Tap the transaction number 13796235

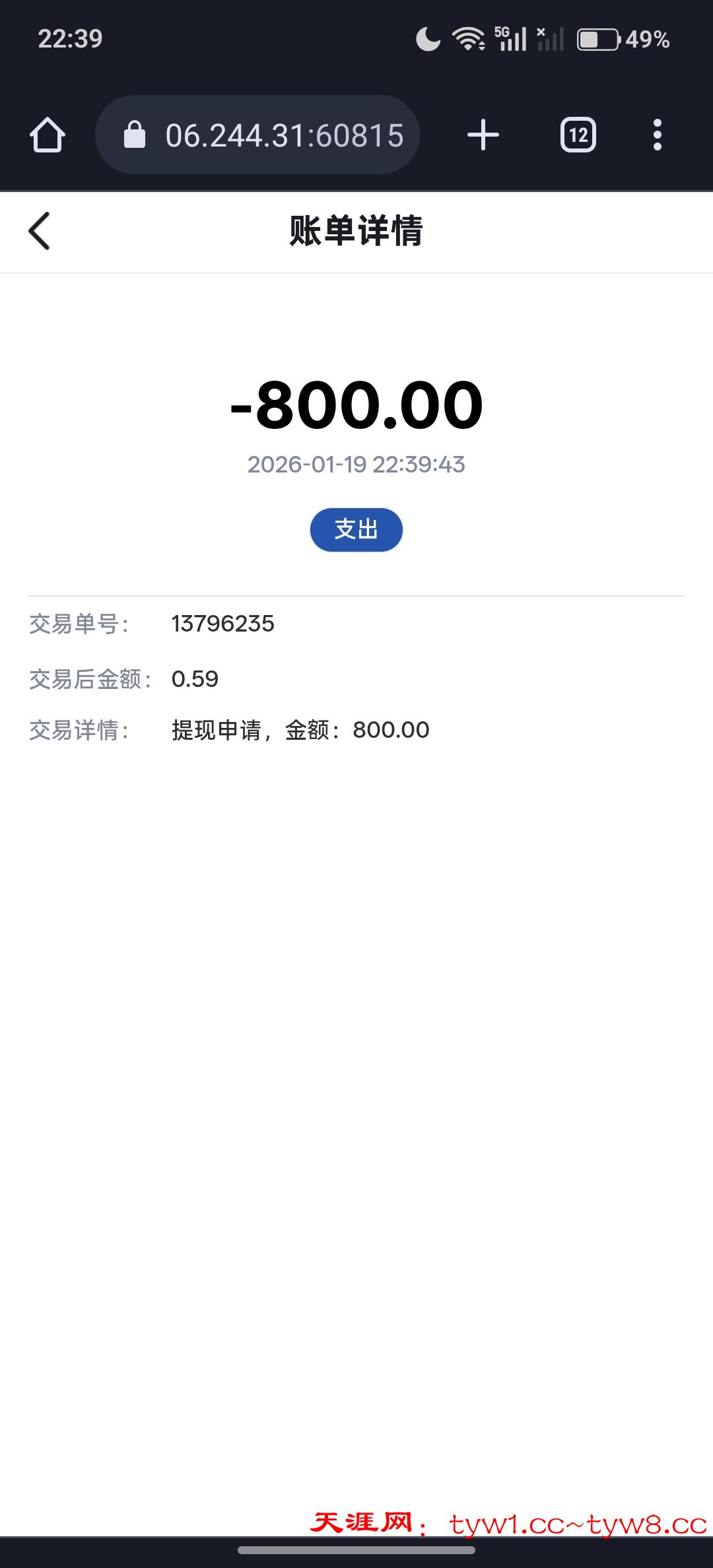[222, 624]
